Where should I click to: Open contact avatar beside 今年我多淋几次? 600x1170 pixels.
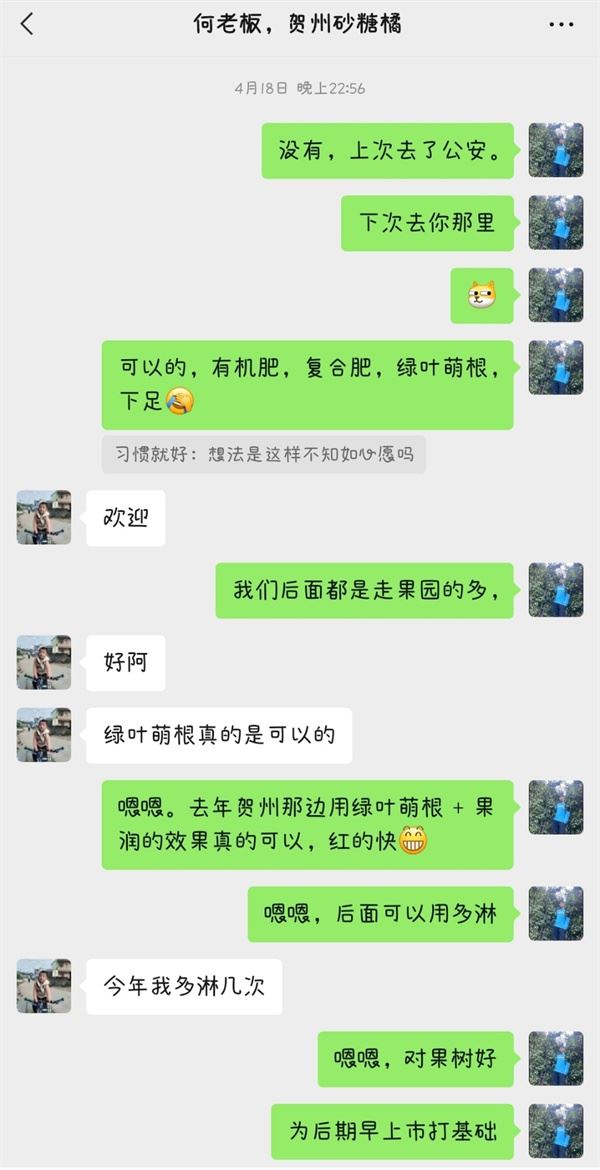[x=44, y=986]
